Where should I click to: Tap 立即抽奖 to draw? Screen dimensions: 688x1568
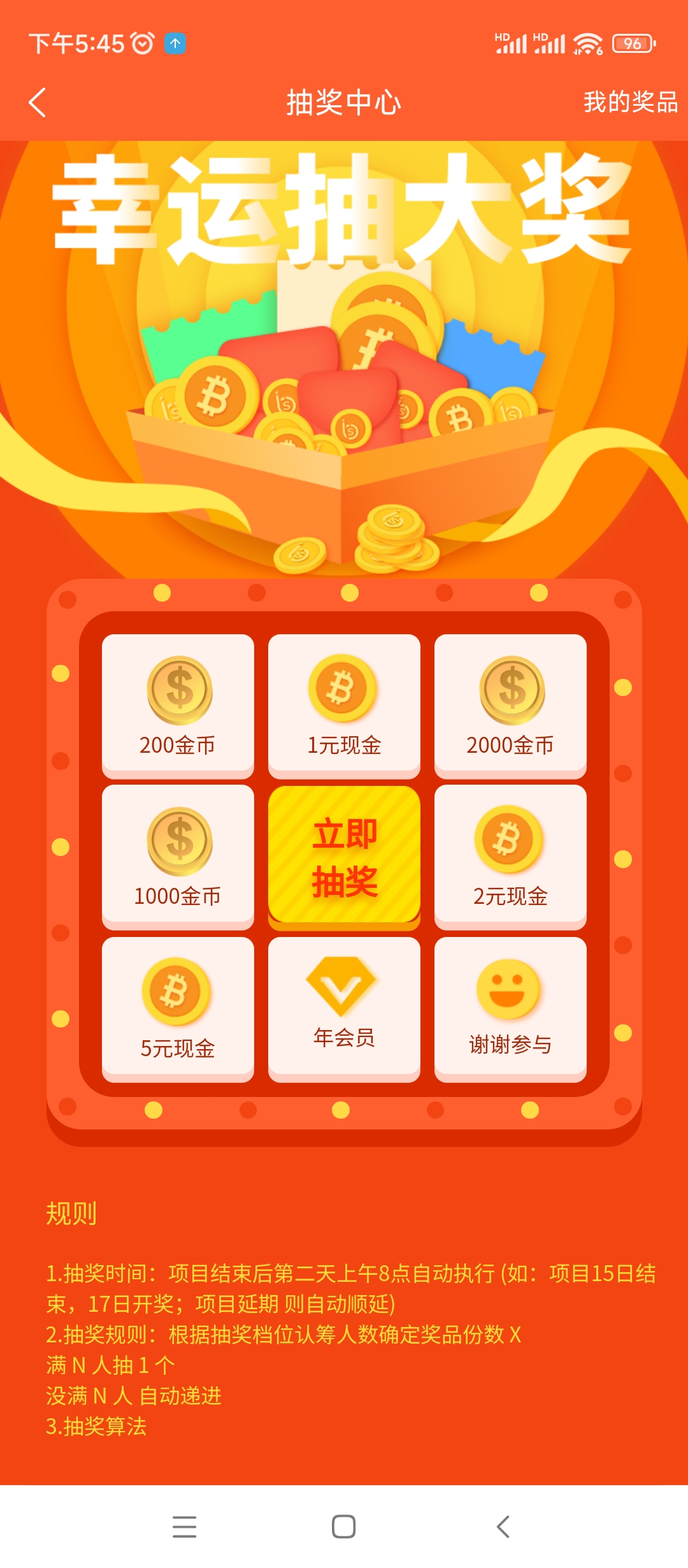[344, 857]
